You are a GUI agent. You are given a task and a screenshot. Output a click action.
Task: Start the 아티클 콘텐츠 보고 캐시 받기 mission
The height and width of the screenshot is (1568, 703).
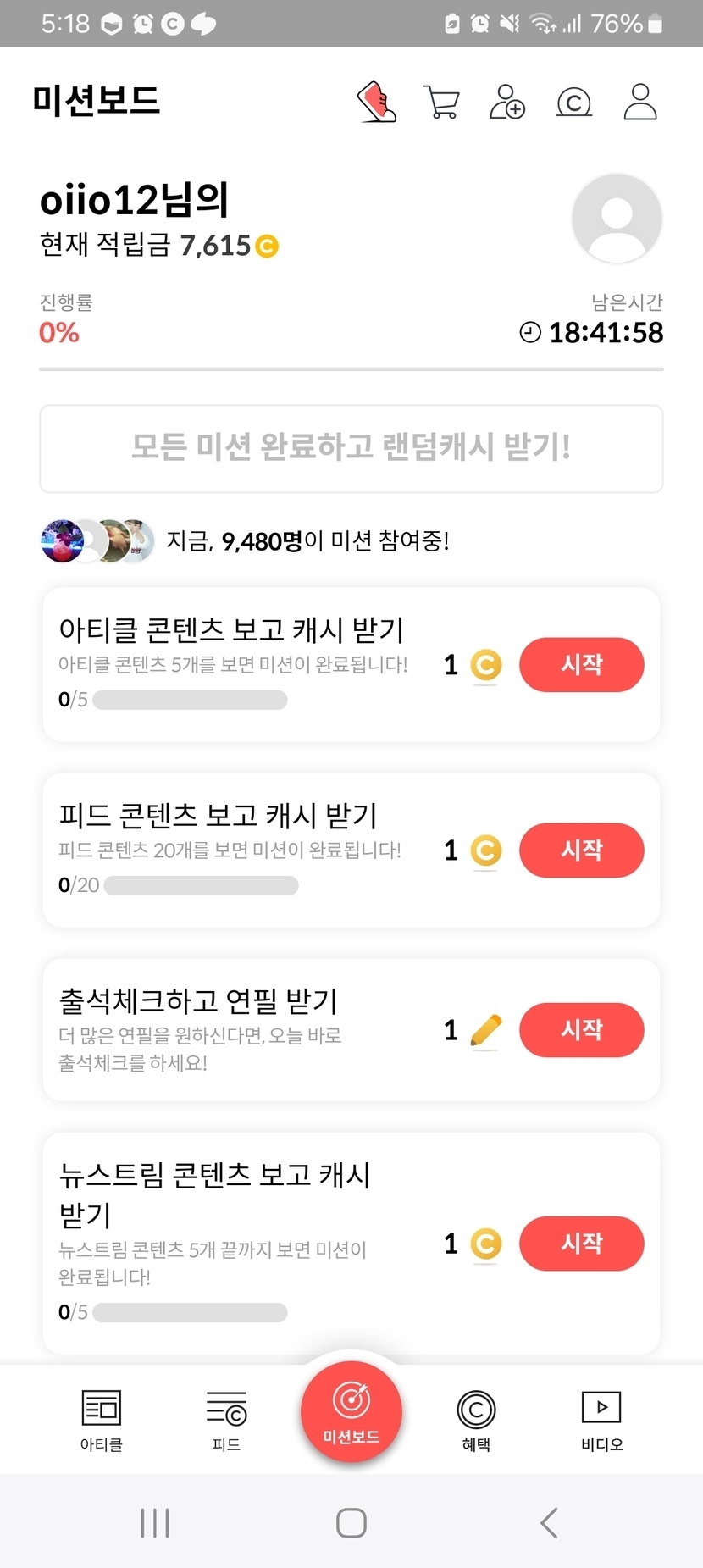click(x=581, y=665)
